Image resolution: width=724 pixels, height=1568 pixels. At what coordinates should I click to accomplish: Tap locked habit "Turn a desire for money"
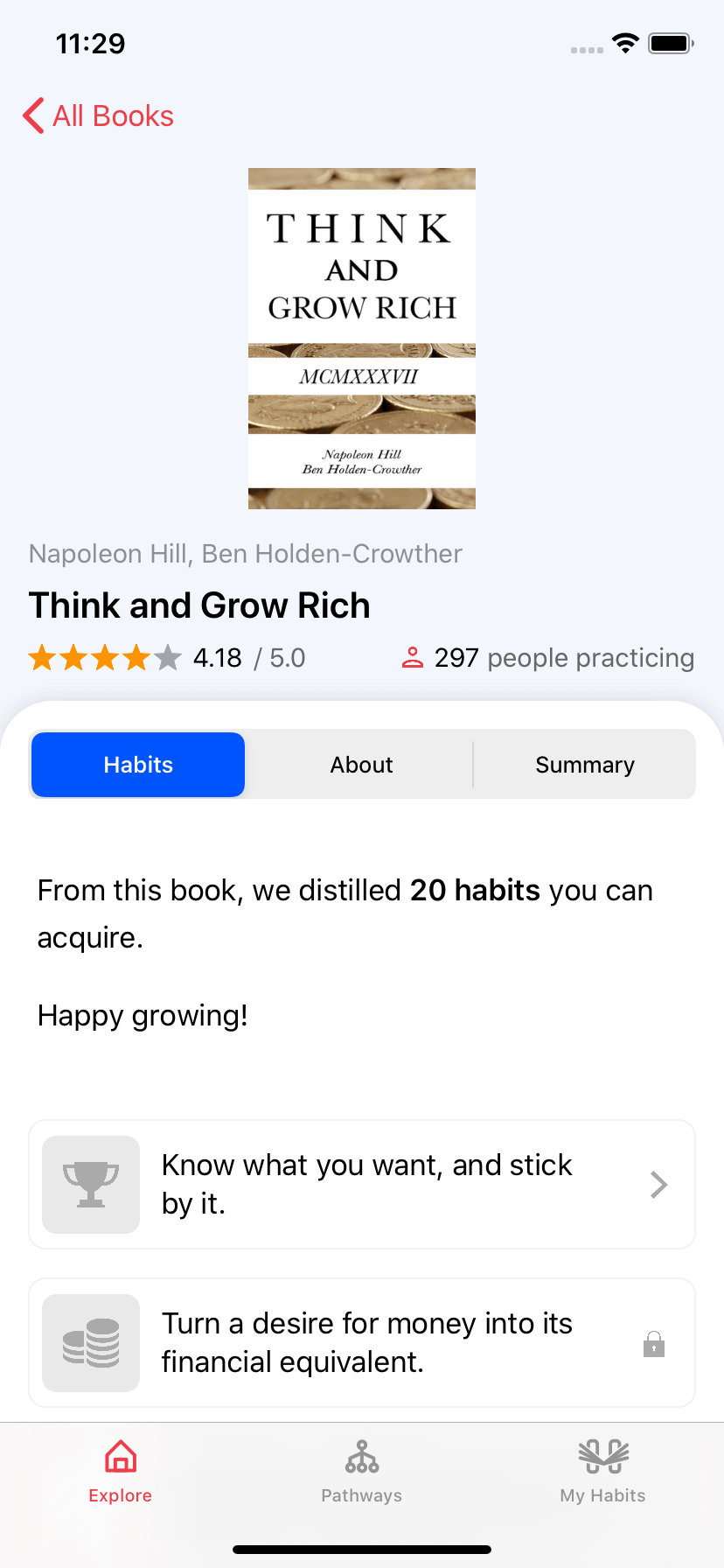(362, 1343)
